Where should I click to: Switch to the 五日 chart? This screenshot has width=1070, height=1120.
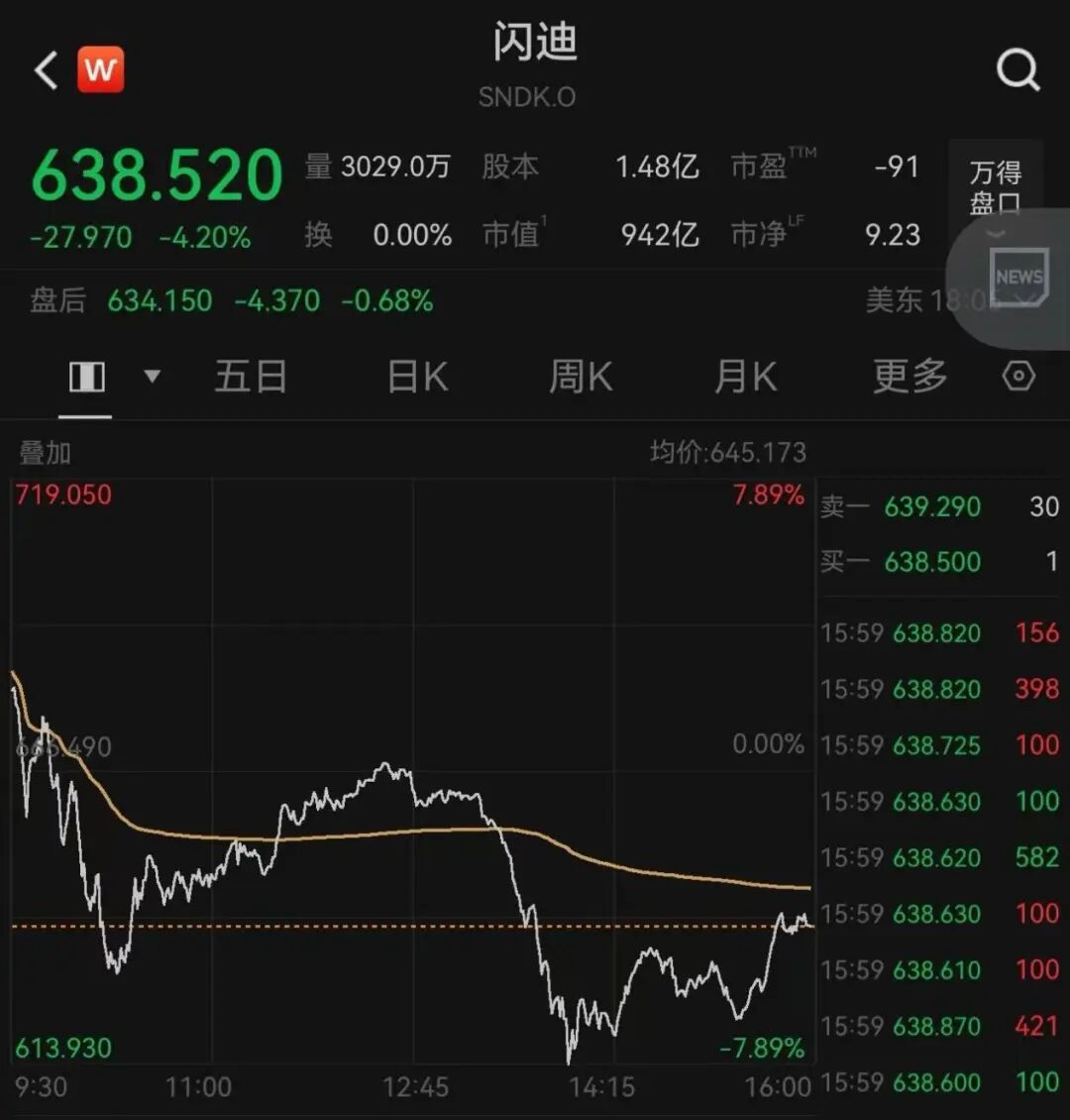[251, 378]
